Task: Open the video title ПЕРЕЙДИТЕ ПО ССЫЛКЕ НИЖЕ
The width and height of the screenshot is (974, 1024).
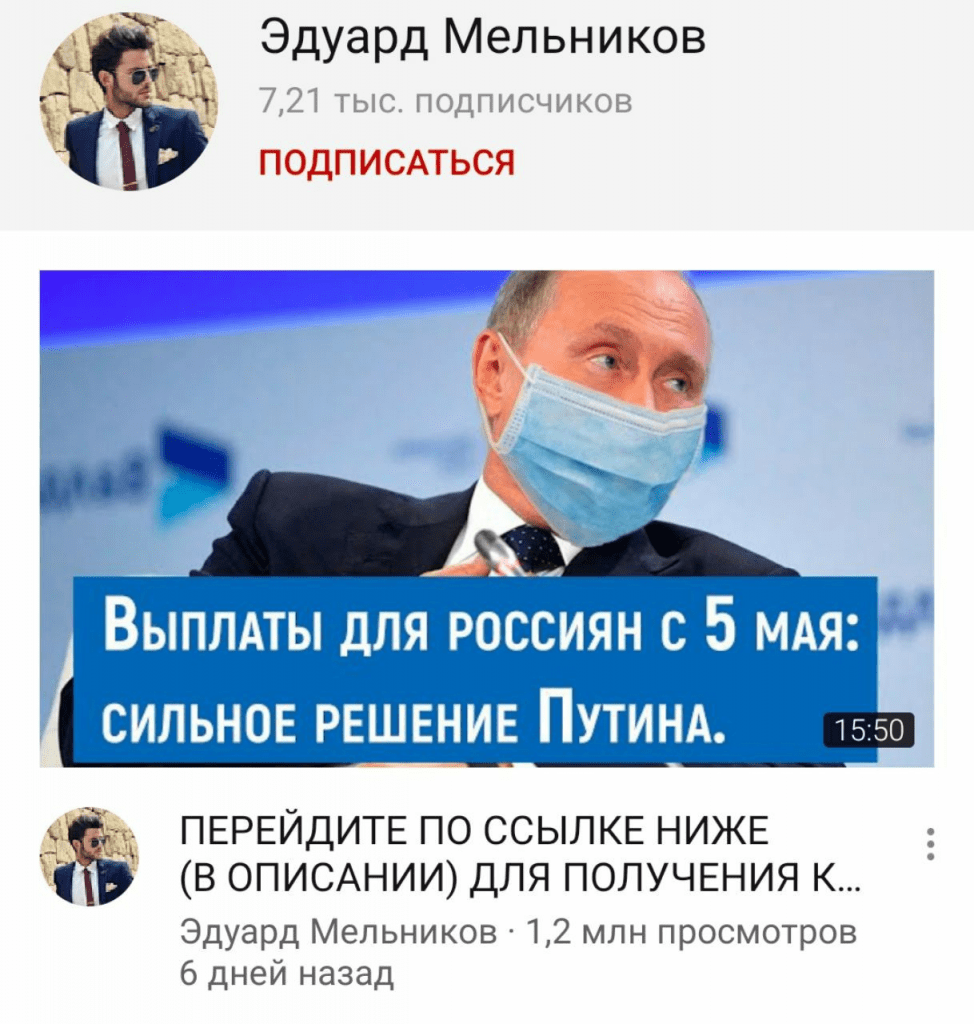Action: point(520,856)
